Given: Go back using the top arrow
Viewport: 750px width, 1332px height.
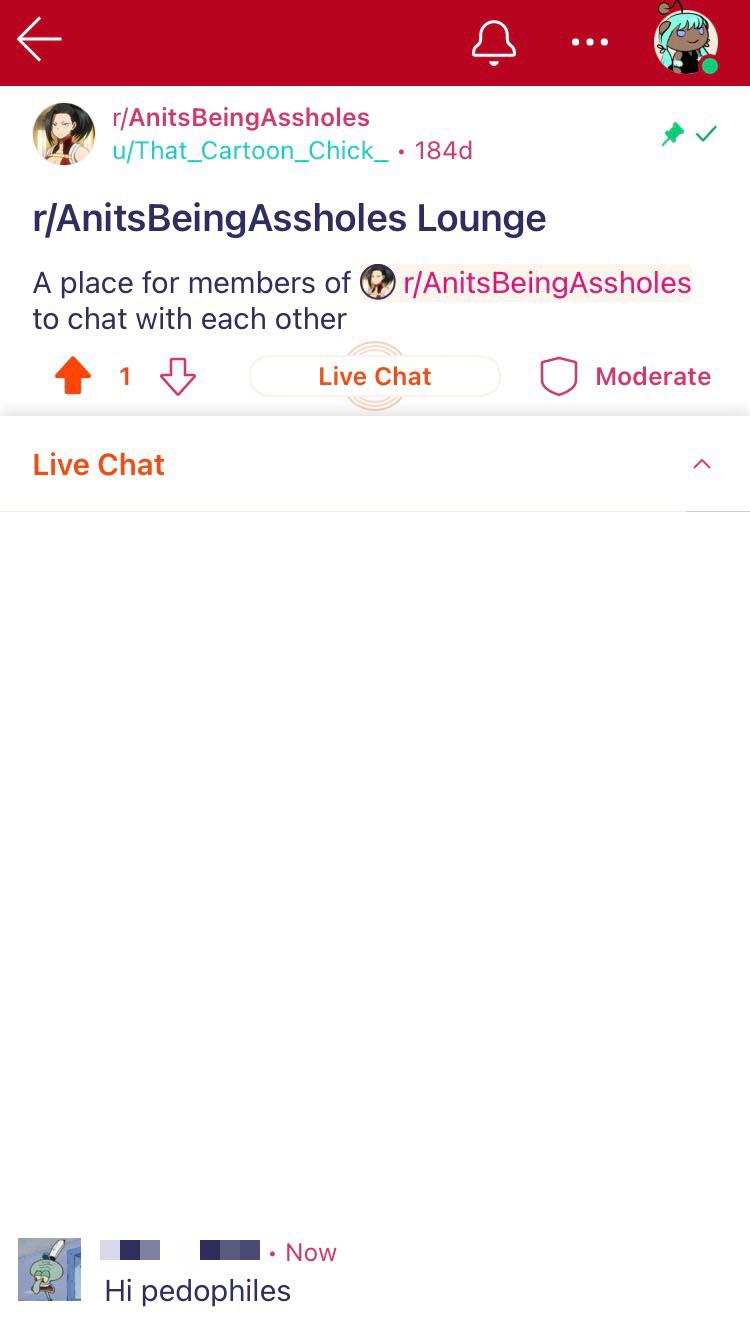Looking at the screenshot, I should point(39,40).
